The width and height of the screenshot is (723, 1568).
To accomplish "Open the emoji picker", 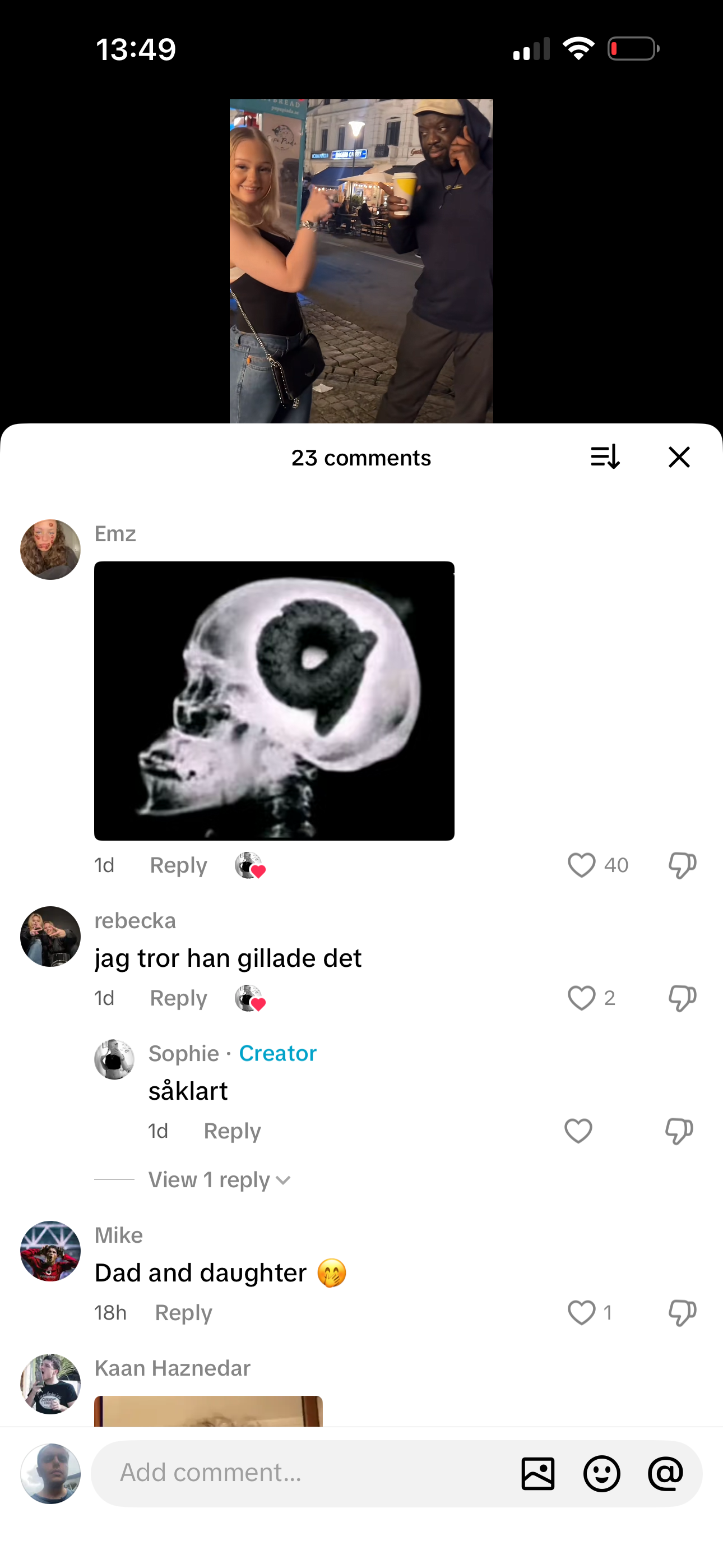I will [x=601, y=1474].
